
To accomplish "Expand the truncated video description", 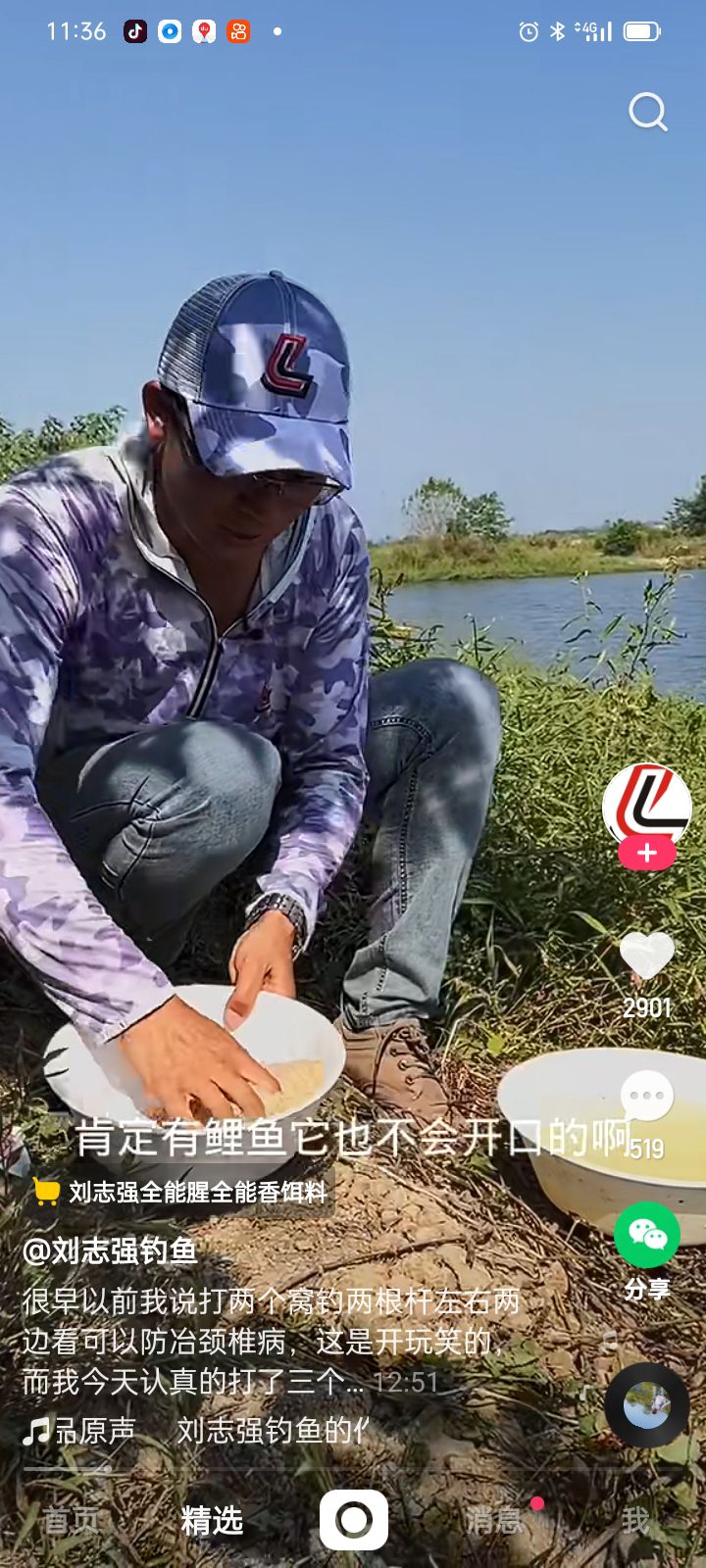I will 353,1383.
